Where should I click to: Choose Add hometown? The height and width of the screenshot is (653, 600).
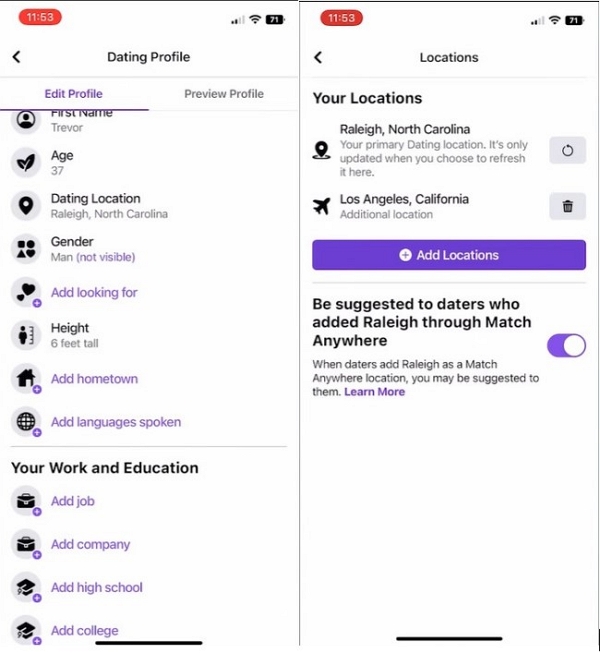tap(94, 379)
